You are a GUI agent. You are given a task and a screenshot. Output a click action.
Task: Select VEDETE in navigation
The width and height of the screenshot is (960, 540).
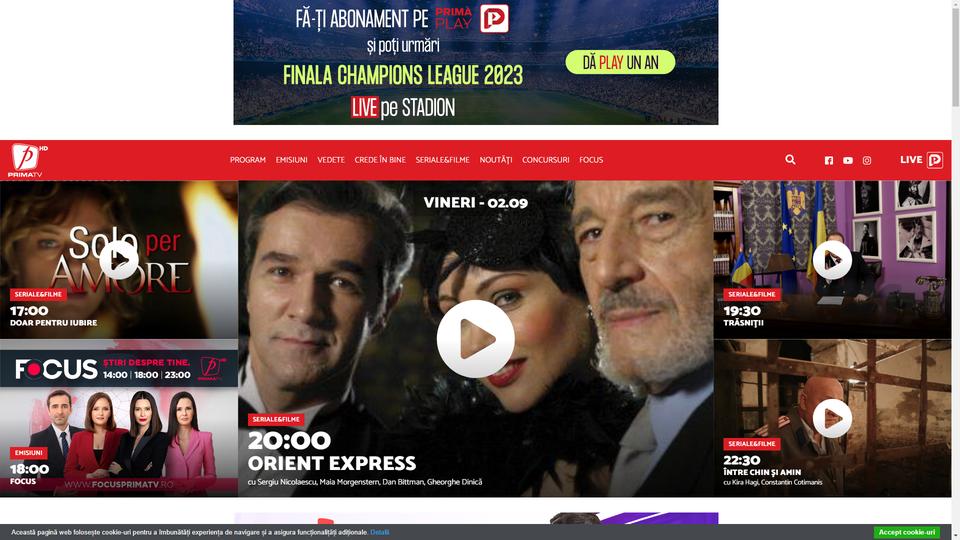pyautogui.click(x=331, y=160)
